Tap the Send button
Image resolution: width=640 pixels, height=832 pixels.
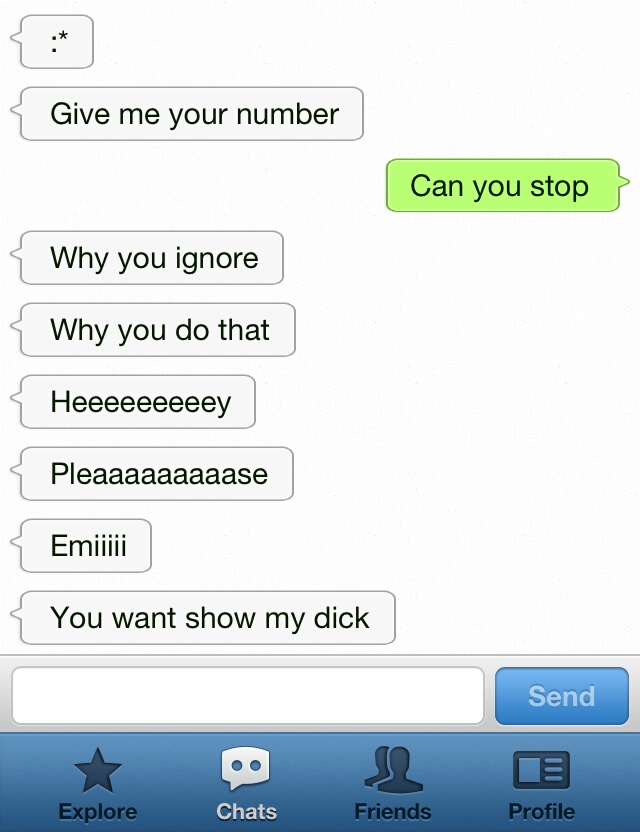561,695
